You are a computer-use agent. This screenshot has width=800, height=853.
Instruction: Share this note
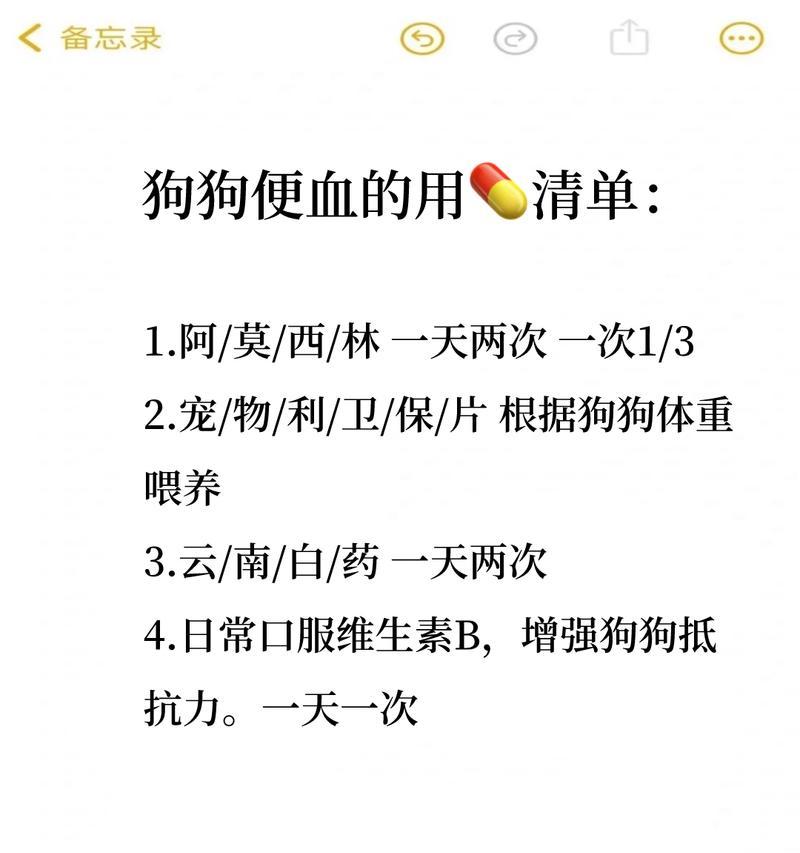click(629, 38)
